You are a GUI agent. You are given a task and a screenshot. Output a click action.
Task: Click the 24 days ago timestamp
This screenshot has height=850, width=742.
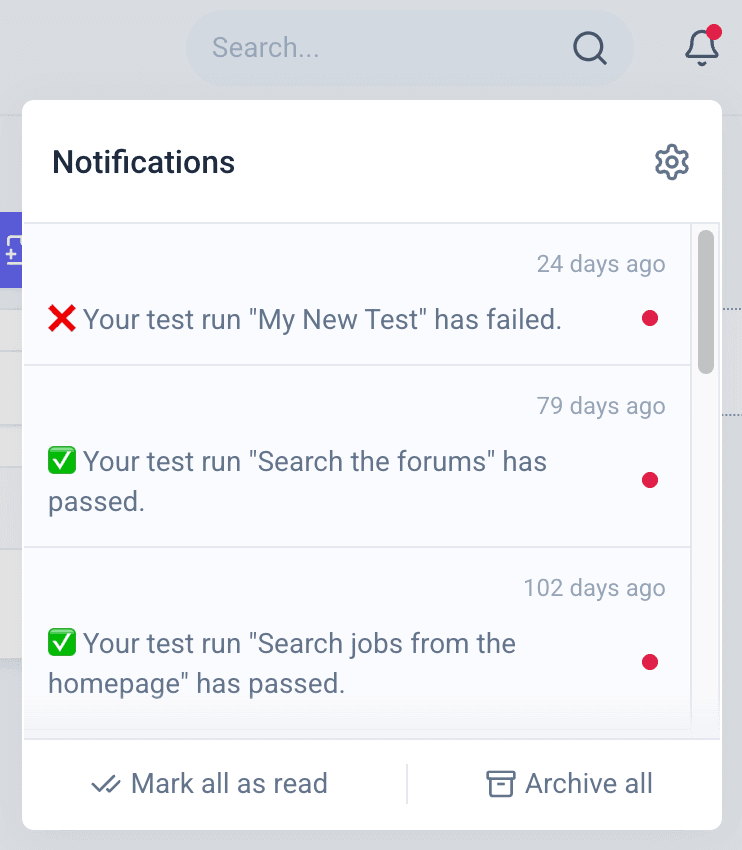600,263
